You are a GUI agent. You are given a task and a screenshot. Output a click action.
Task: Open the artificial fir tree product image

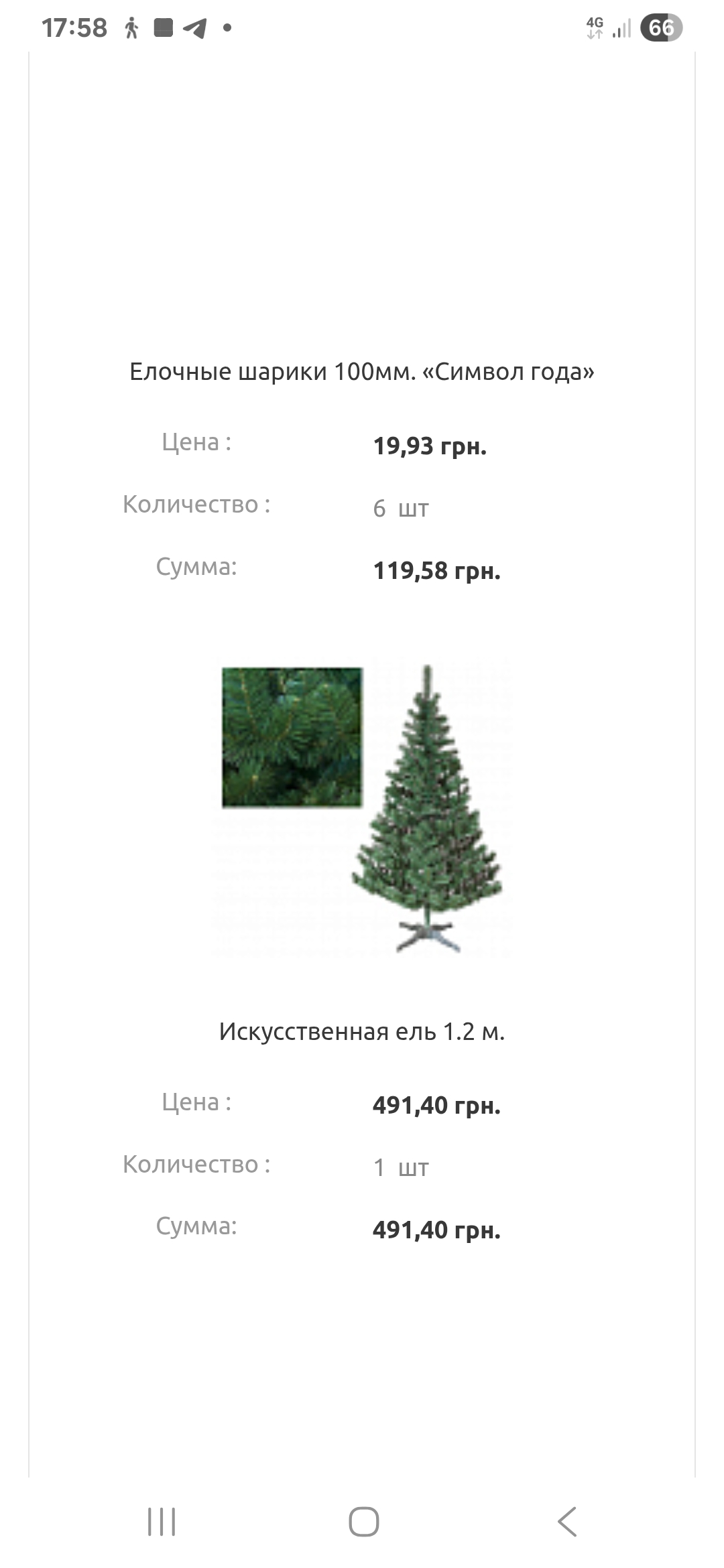(362, 809)
